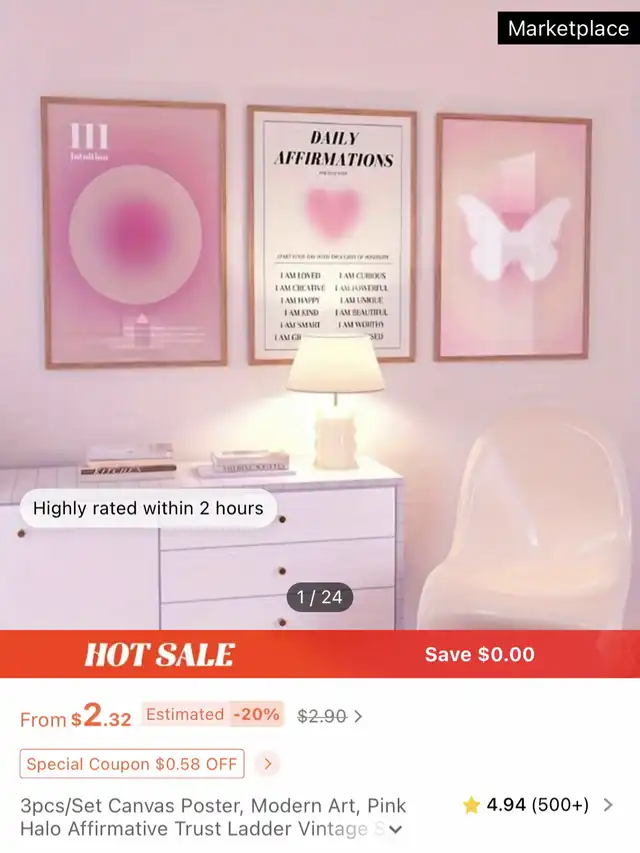Expand the full product title
This screenshot has width=640, height=853.
pos(396,829)
